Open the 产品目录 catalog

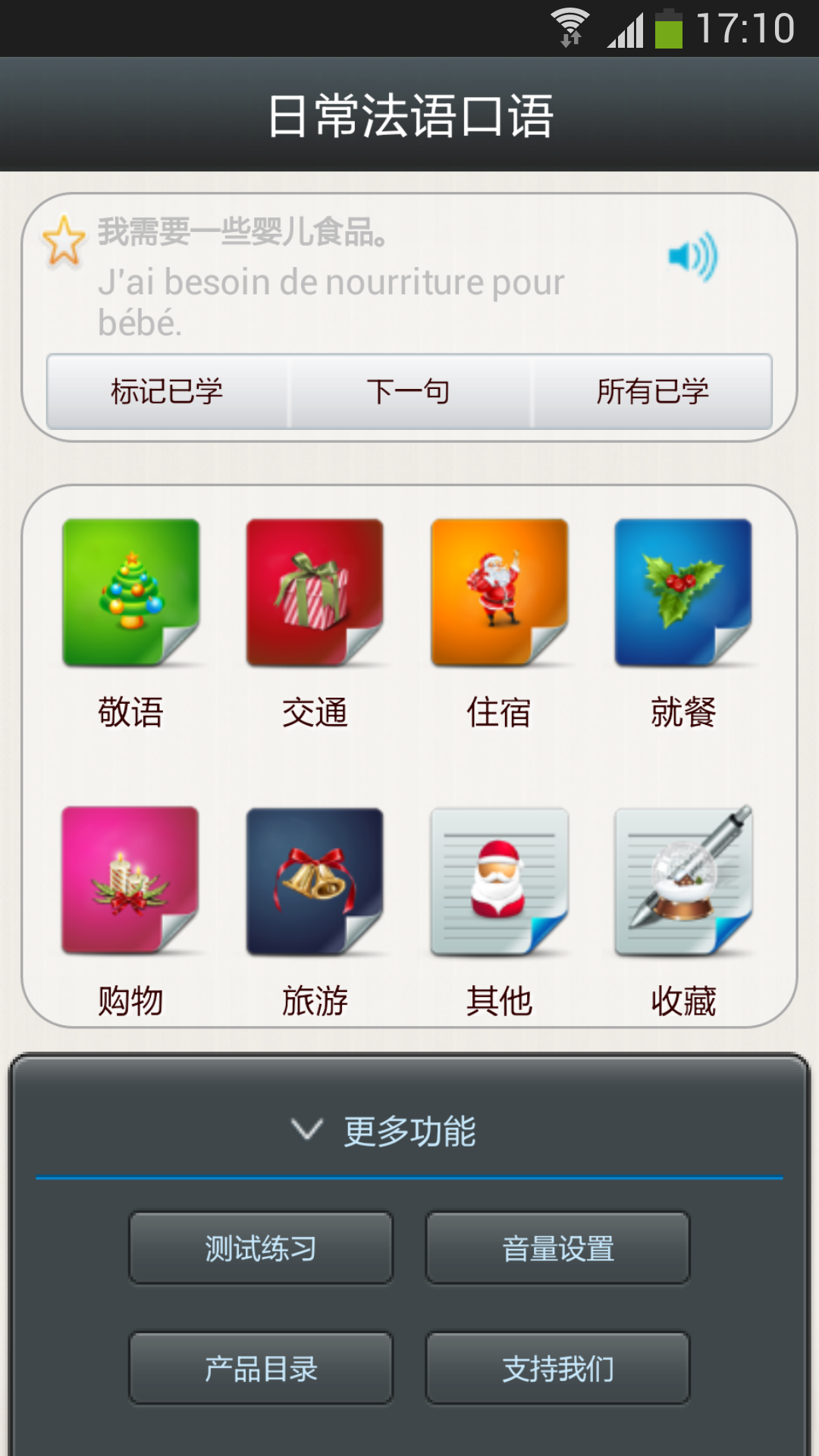(261, 1369)
